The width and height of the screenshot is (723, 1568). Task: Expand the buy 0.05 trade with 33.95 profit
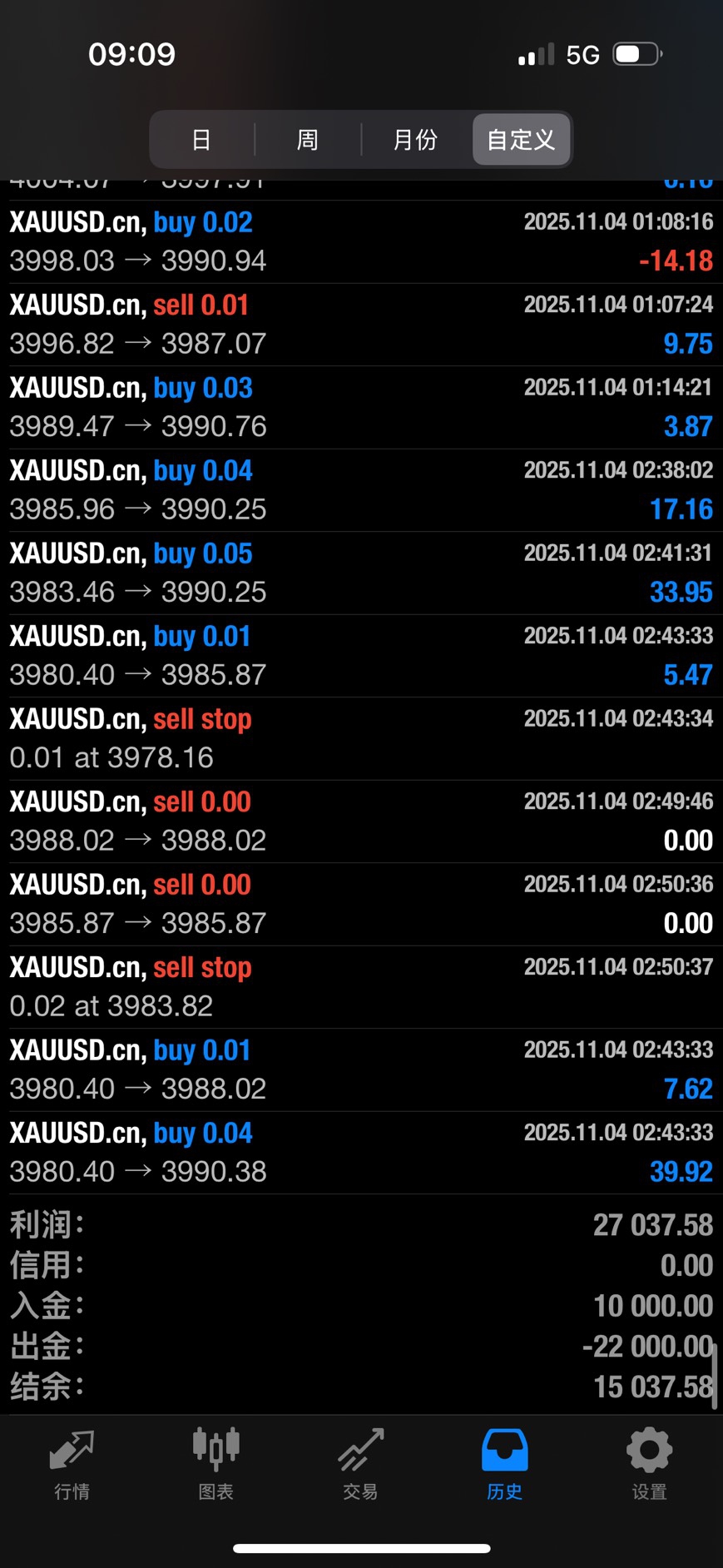click(x=361, y=573)
